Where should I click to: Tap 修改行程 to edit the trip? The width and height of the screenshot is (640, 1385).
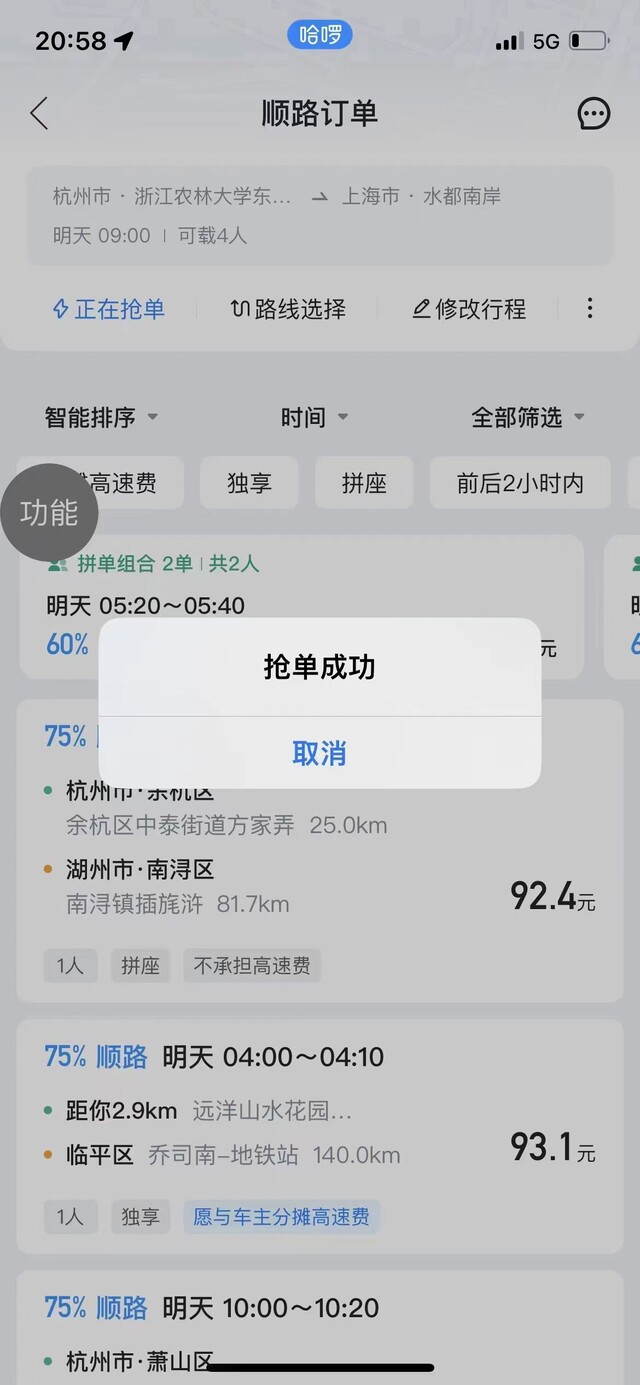[x=470, y=309]
